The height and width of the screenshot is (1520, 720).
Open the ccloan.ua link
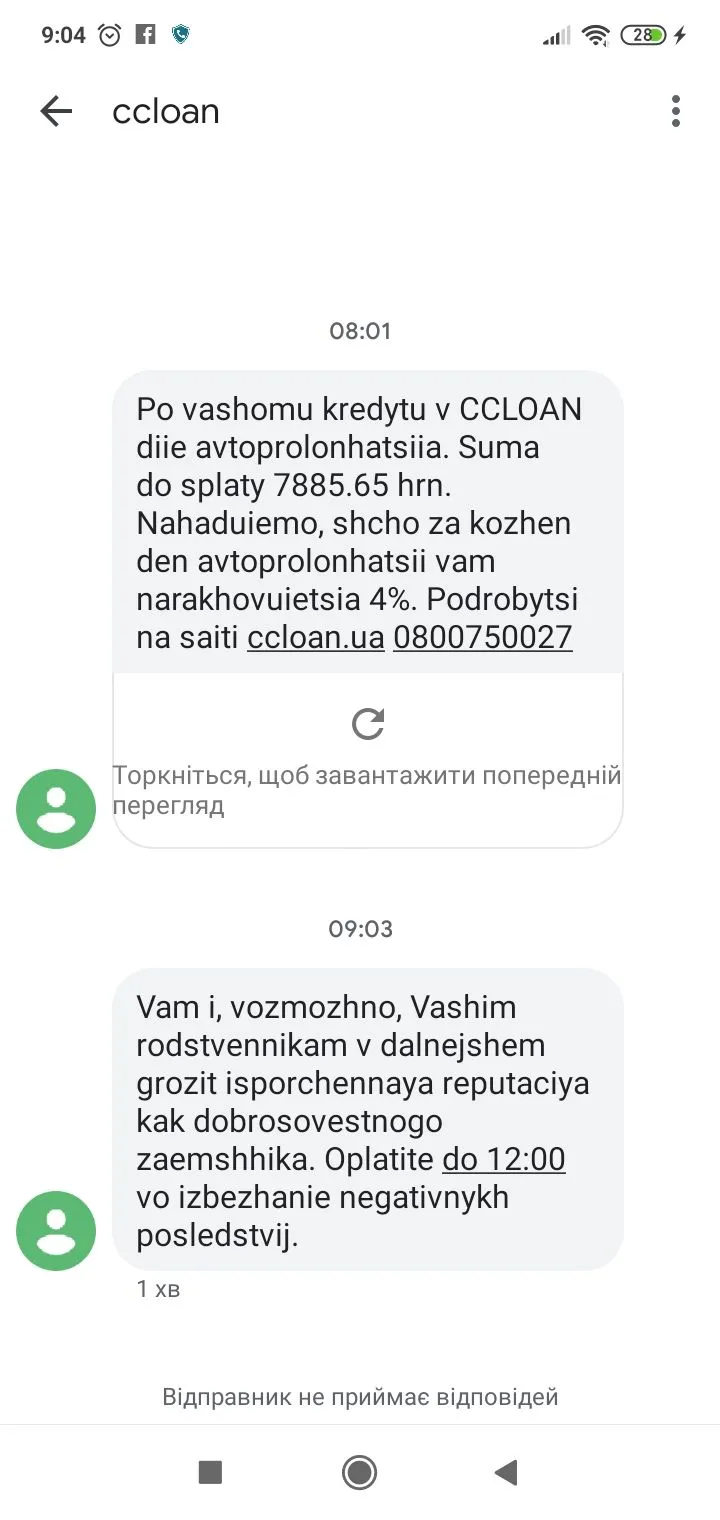pos(316,637)
